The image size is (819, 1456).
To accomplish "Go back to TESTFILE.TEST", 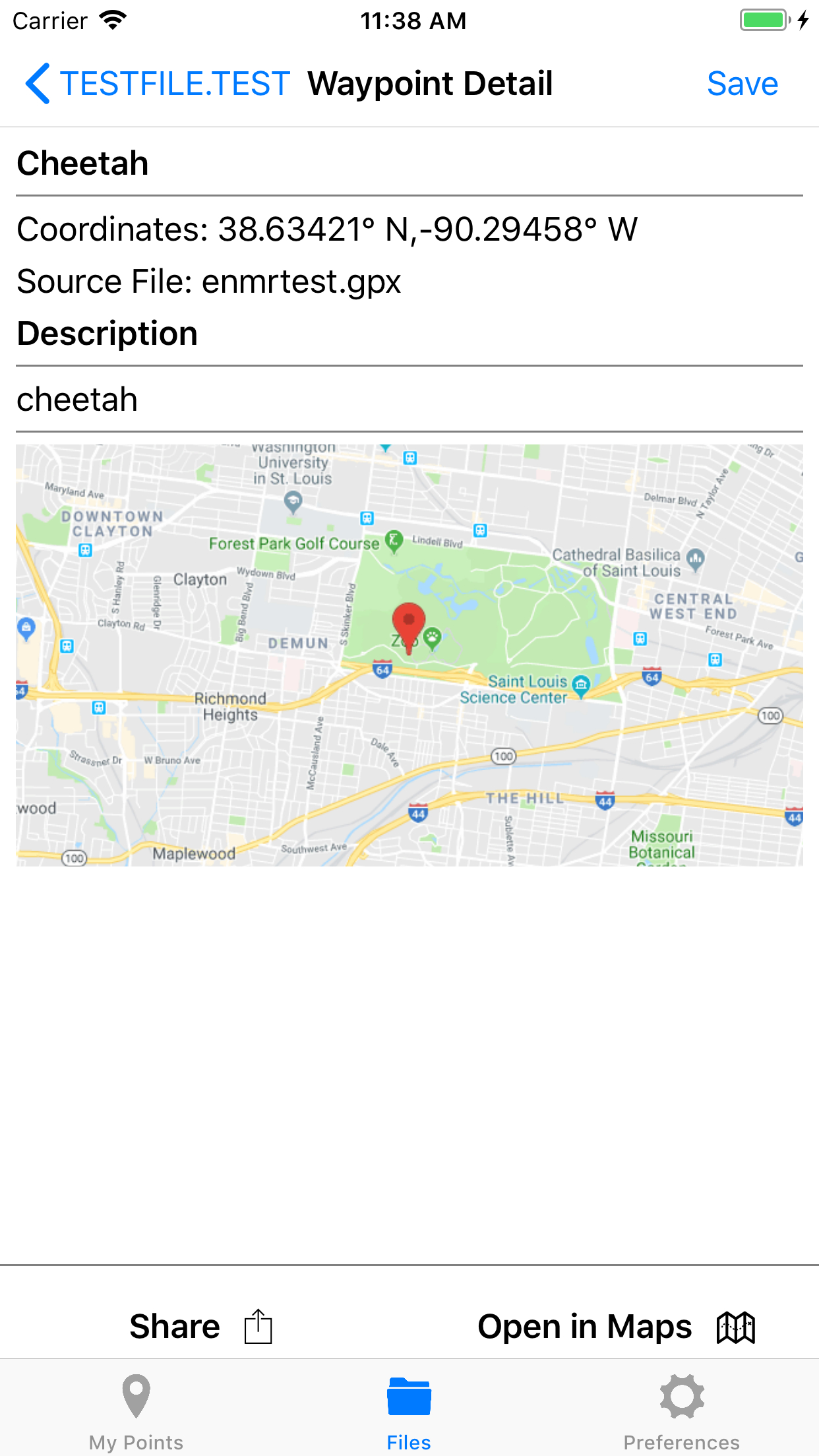I will coord(157,84).
